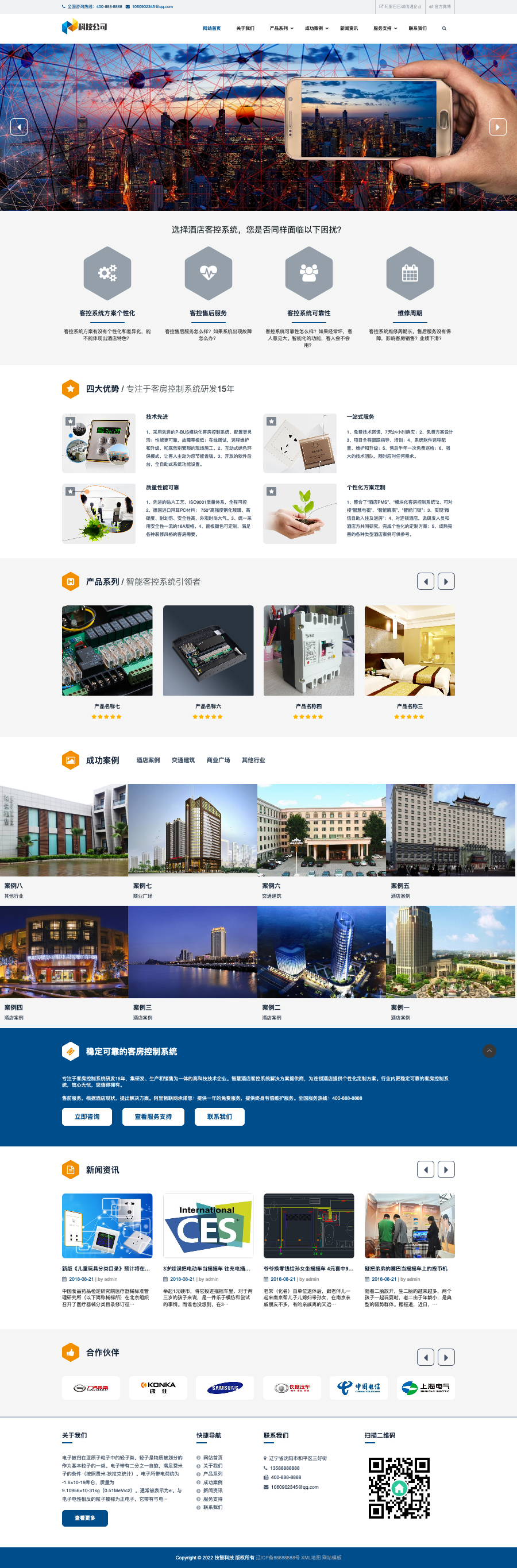
Task: Open the search icon in the header
Action: [444, 29]
